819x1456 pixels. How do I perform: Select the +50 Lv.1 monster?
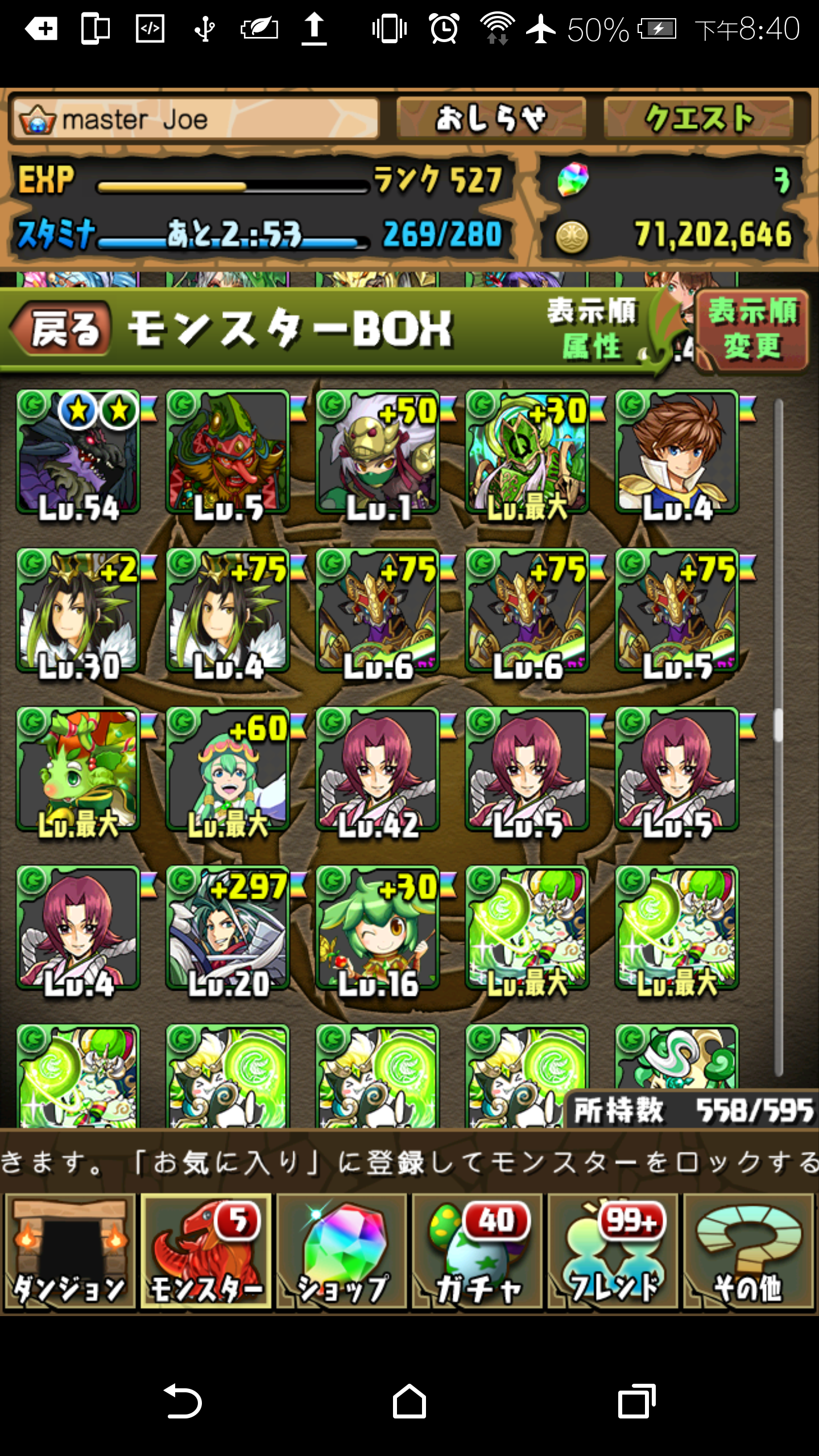[378, 452]
